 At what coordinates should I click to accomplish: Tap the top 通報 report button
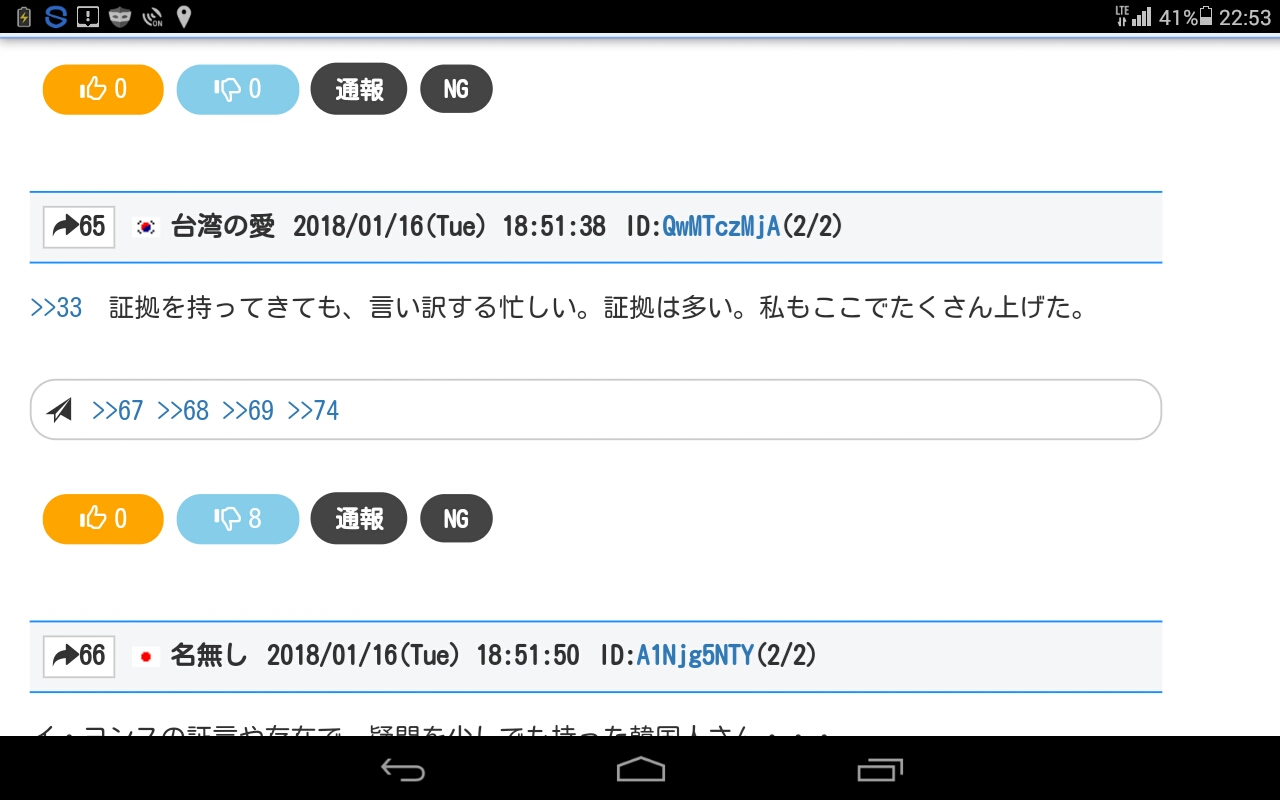[359, 89]
